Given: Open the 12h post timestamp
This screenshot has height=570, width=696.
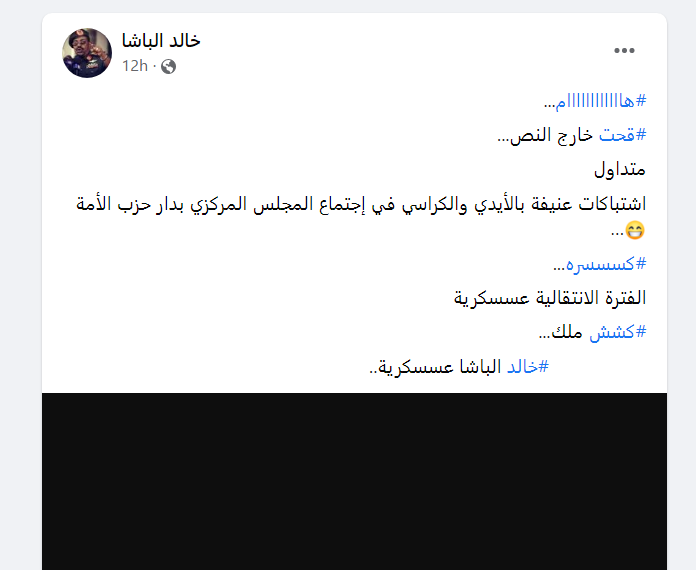Looking at the screenshot, I should pyautogui.click(x=134, y=66).
